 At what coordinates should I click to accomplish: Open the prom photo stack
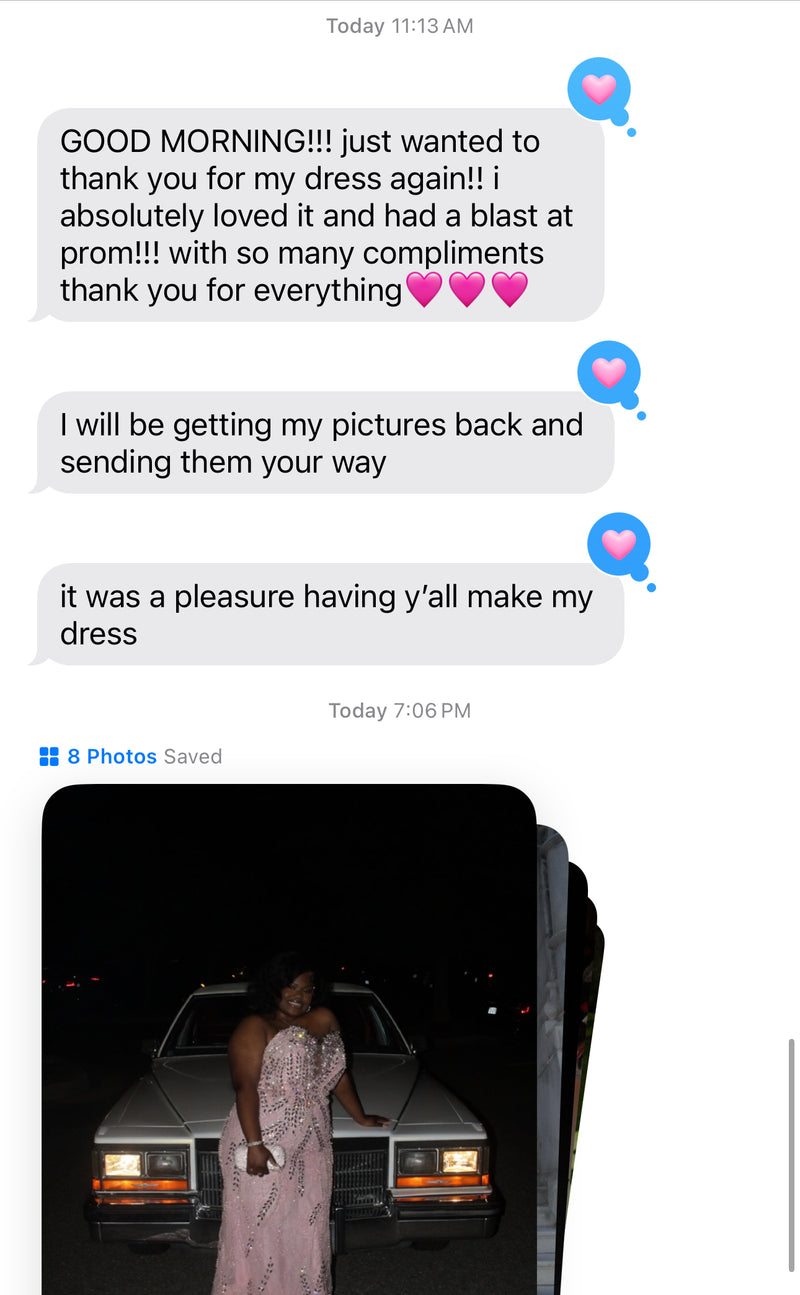[x=289, y=1040]
